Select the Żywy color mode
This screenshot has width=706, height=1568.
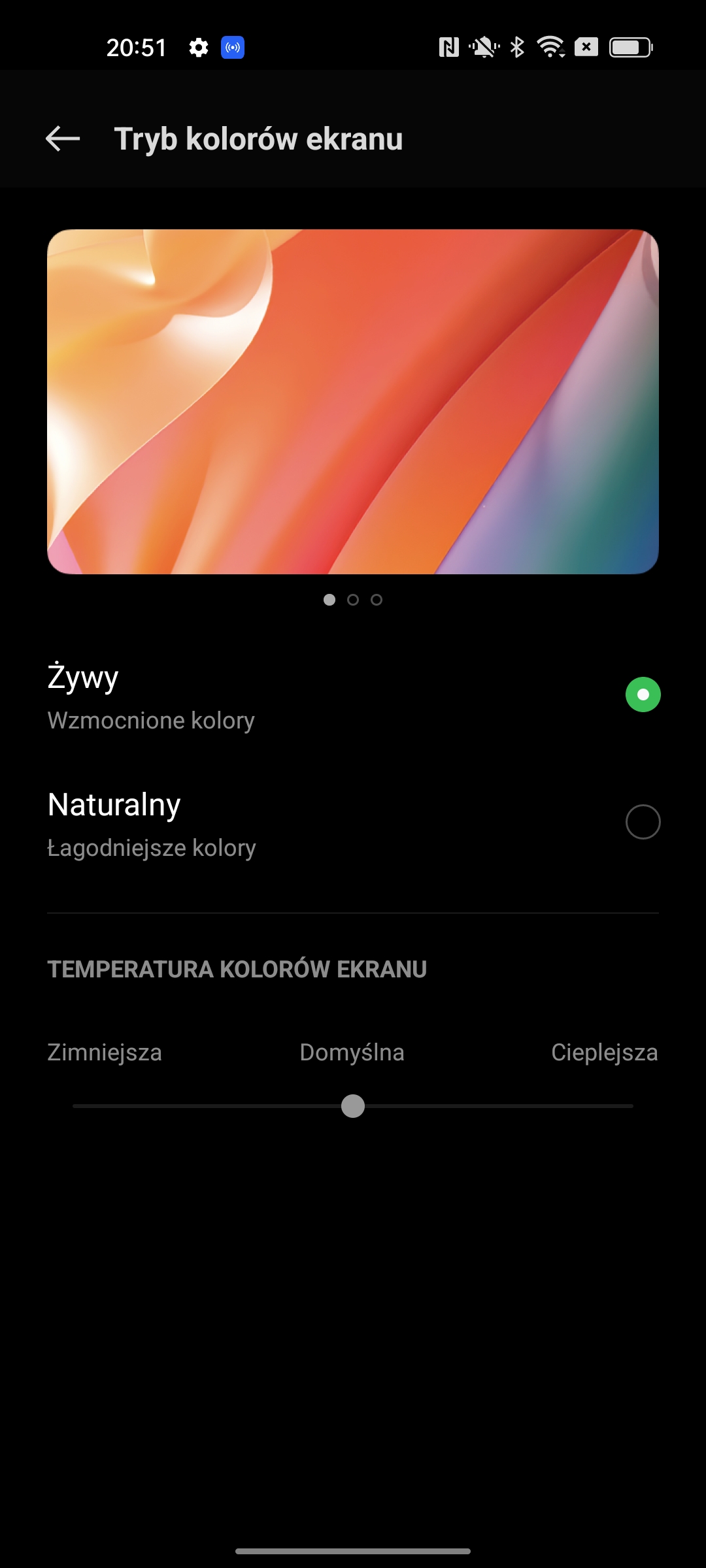pyautogui.click(x=643, y=694)
